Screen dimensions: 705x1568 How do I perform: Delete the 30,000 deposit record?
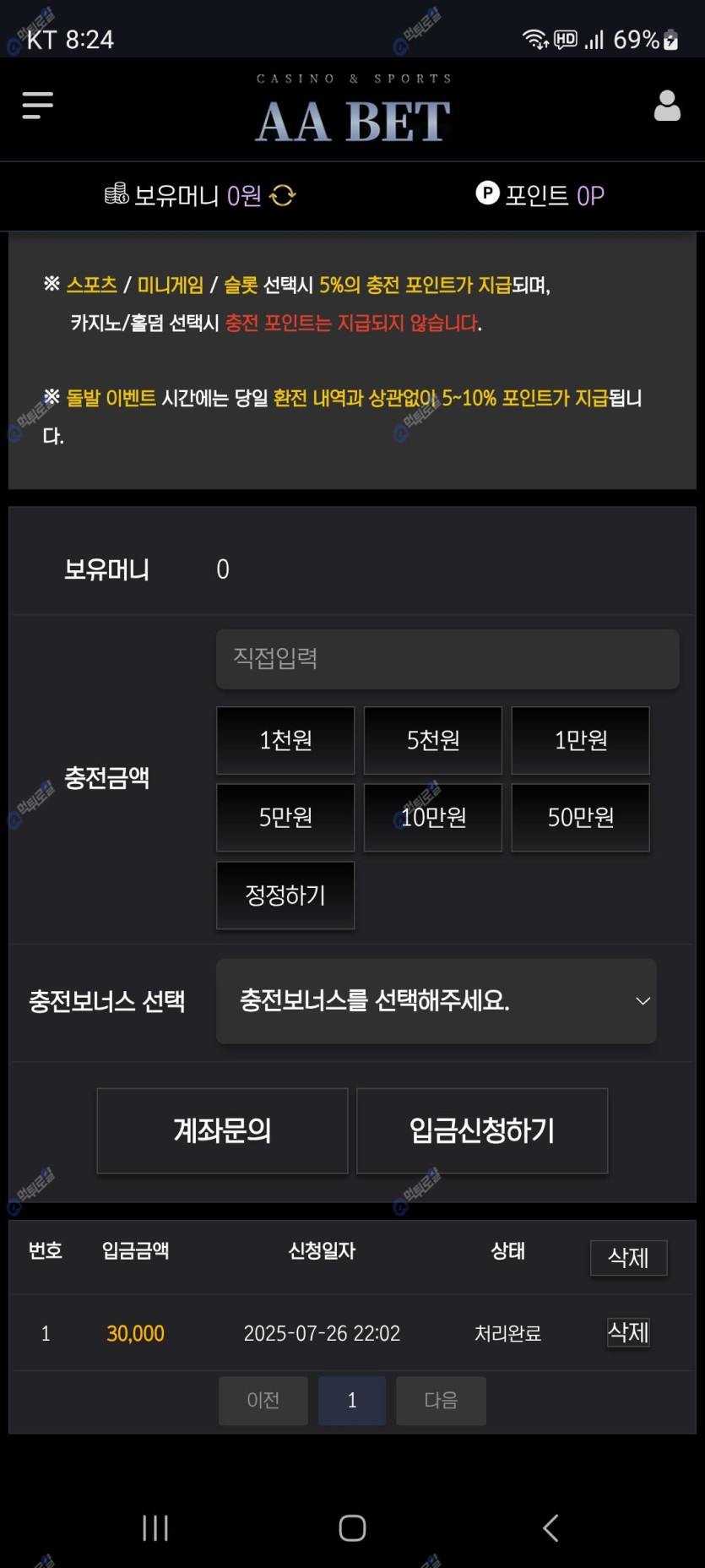point(628,1332)
